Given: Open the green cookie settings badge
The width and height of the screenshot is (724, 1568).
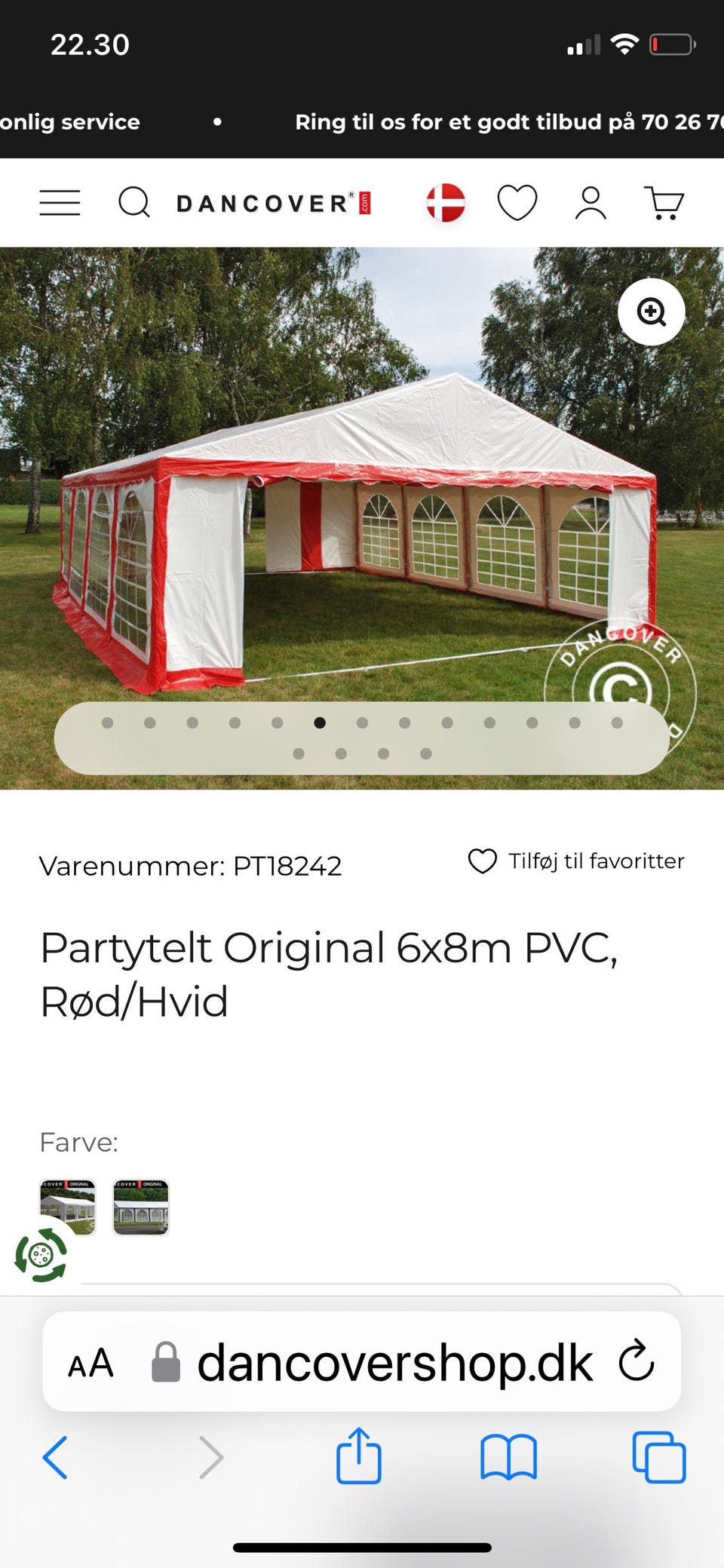Looking at the screenshot, I should 41,1255.
